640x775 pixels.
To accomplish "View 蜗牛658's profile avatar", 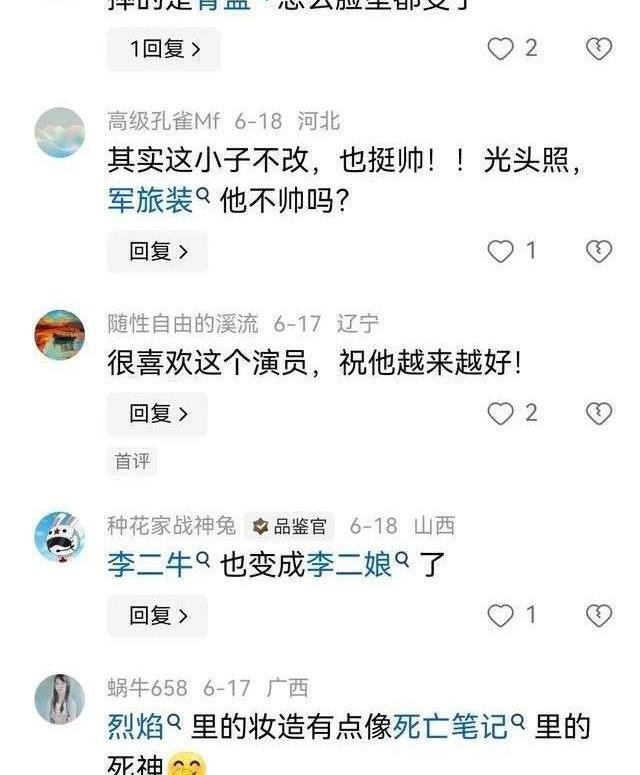I will point(60,699).
